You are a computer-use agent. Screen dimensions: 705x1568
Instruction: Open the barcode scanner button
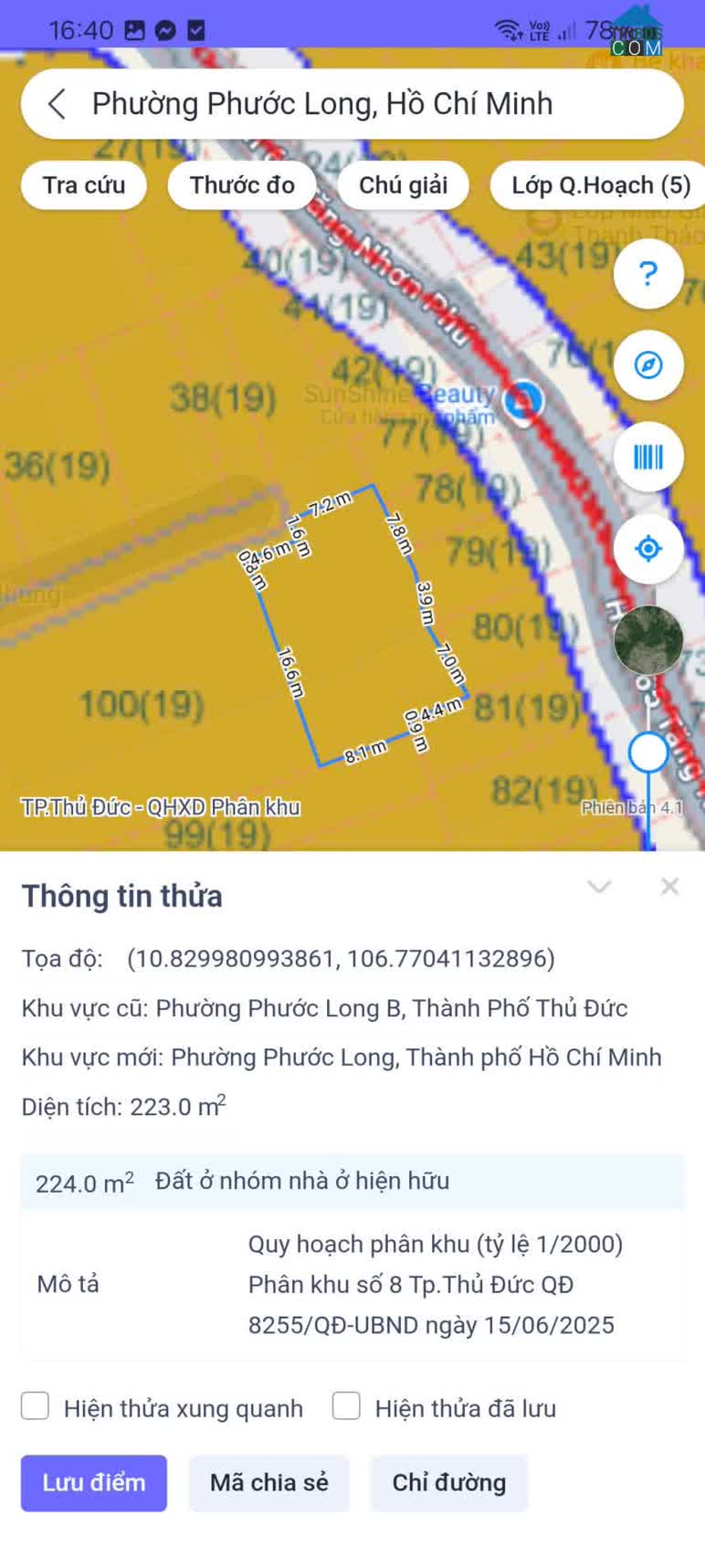point(648,457)
